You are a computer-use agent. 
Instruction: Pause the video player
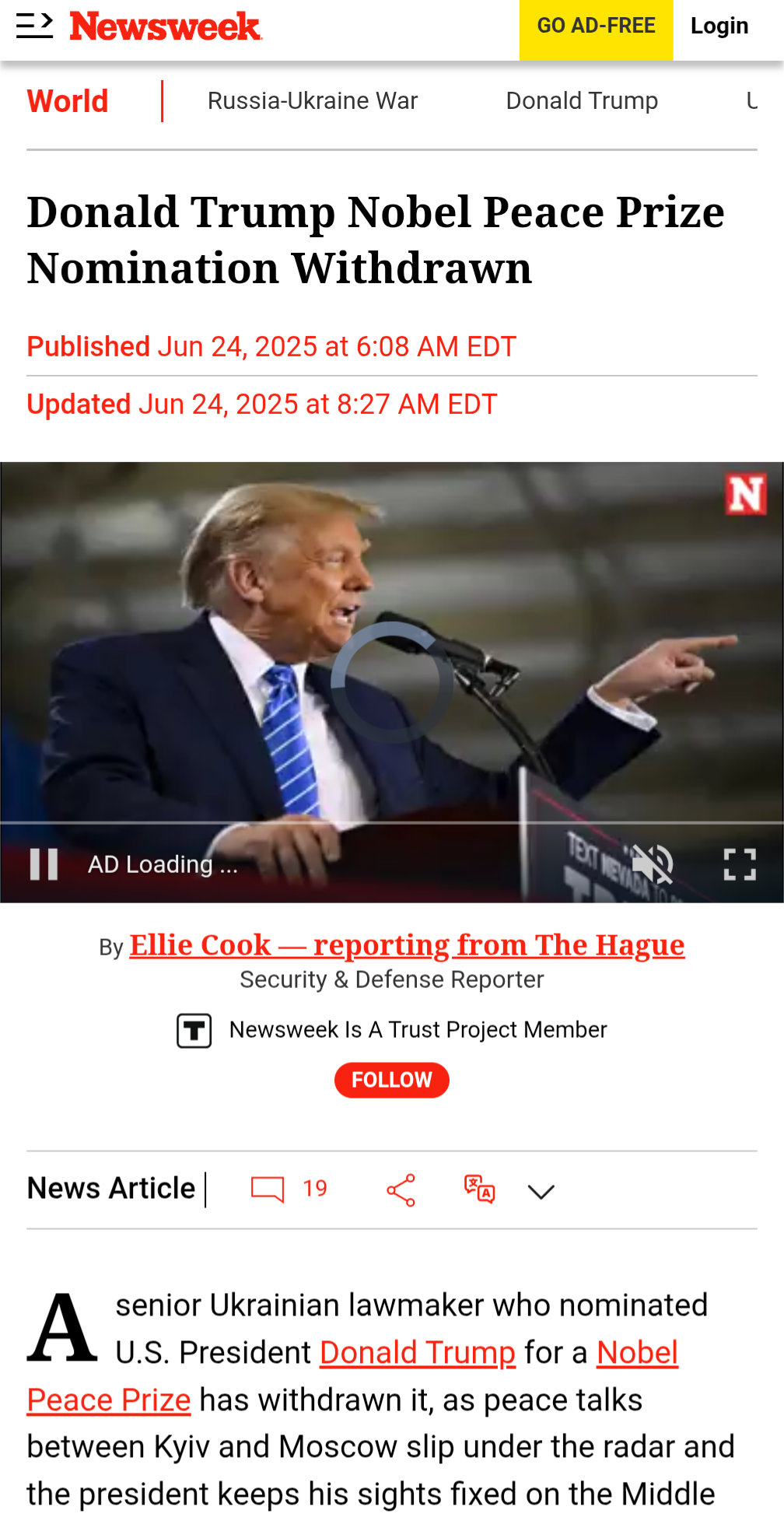coord(44,864)
